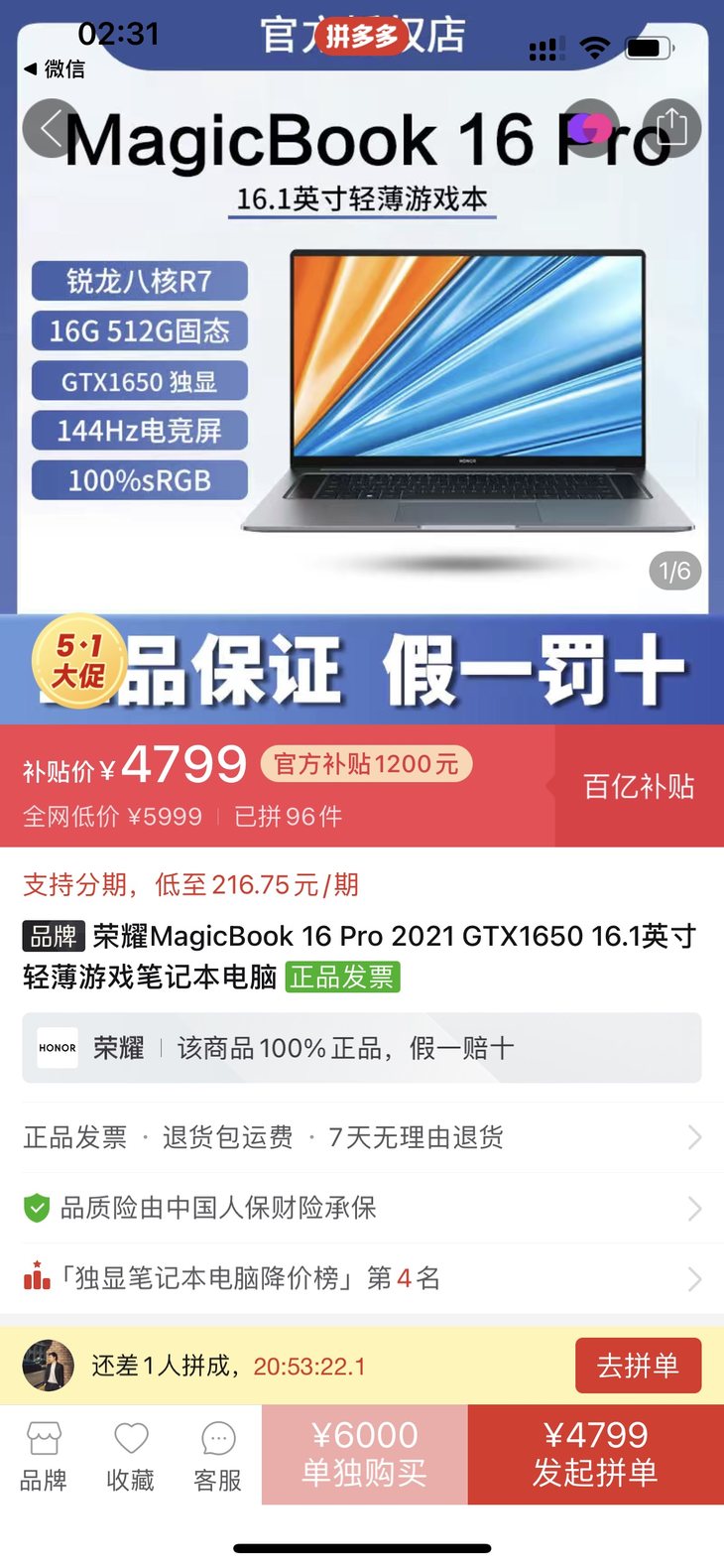This screenshot has height=1568, width=724.
Task: Tap 去拼单 to join group buy
Action: click(638, 1366)
